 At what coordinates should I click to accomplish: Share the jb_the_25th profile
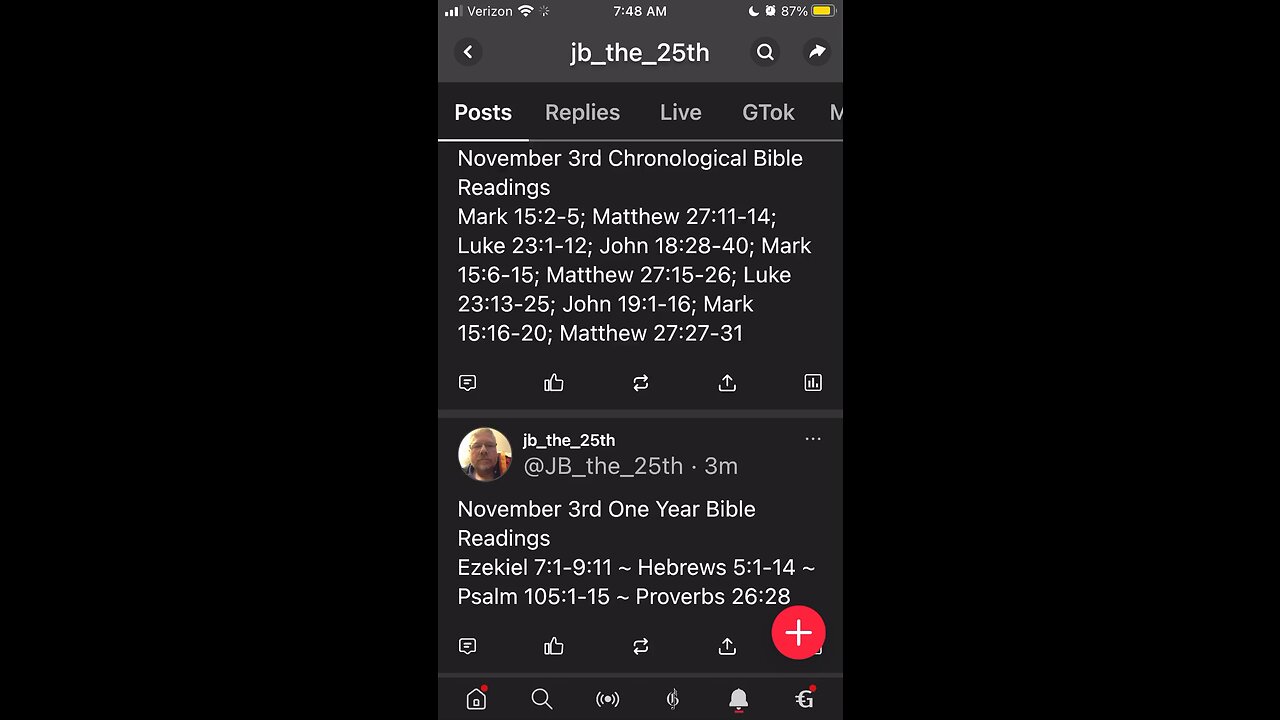[x=817, y=52]
